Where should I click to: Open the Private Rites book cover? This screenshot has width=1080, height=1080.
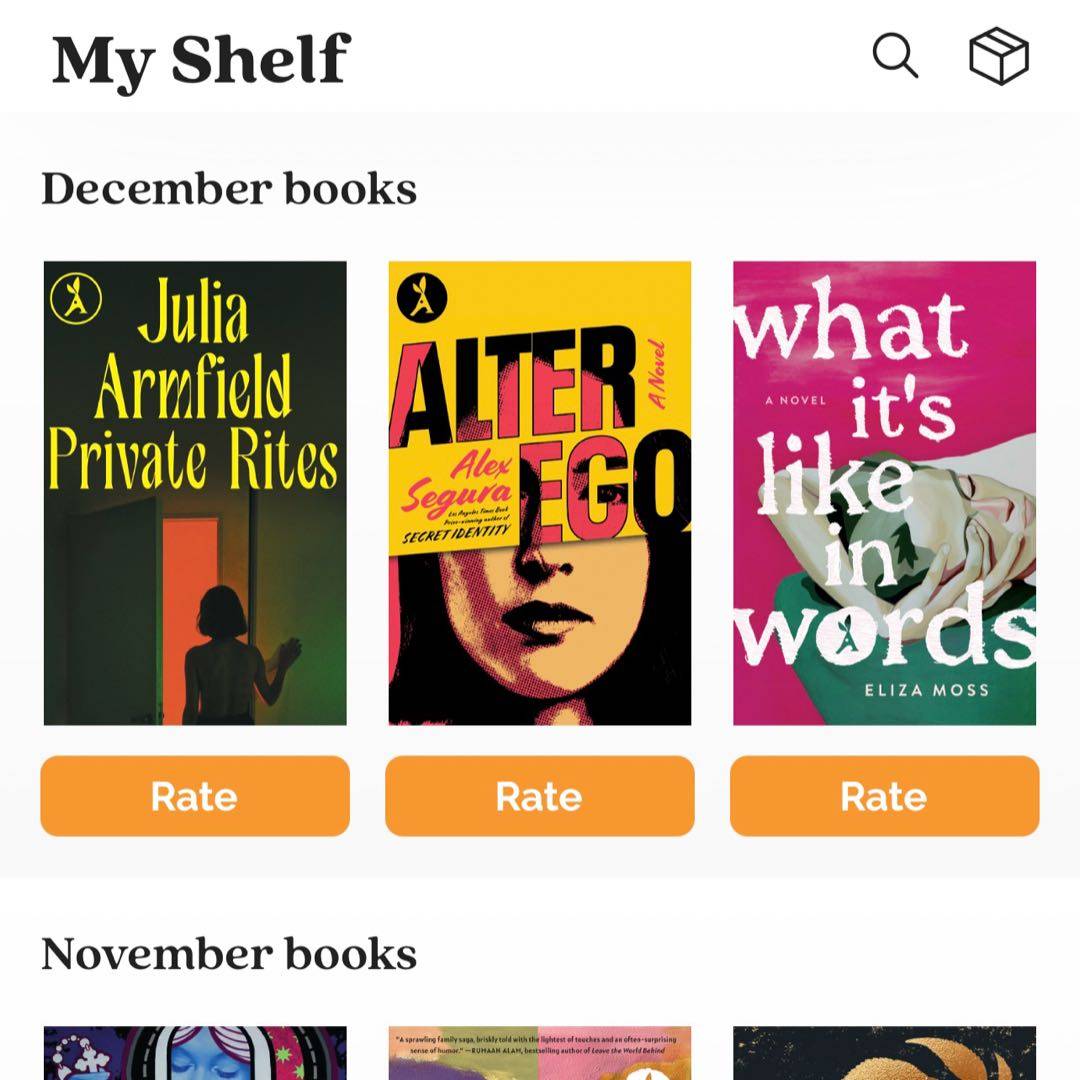click(x=195, y=493)
